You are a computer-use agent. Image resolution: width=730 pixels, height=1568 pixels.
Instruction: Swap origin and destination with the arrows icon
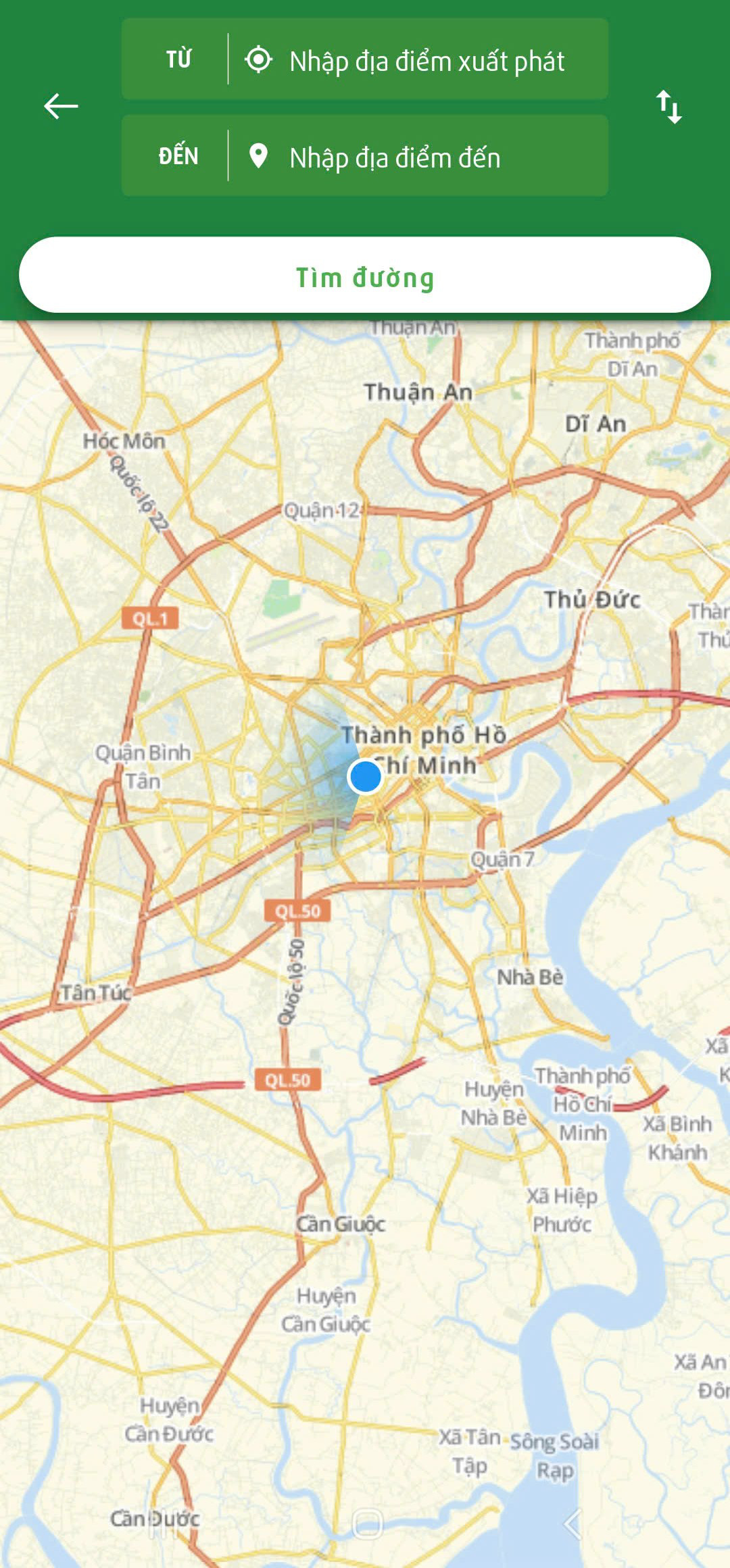(669, 107)
